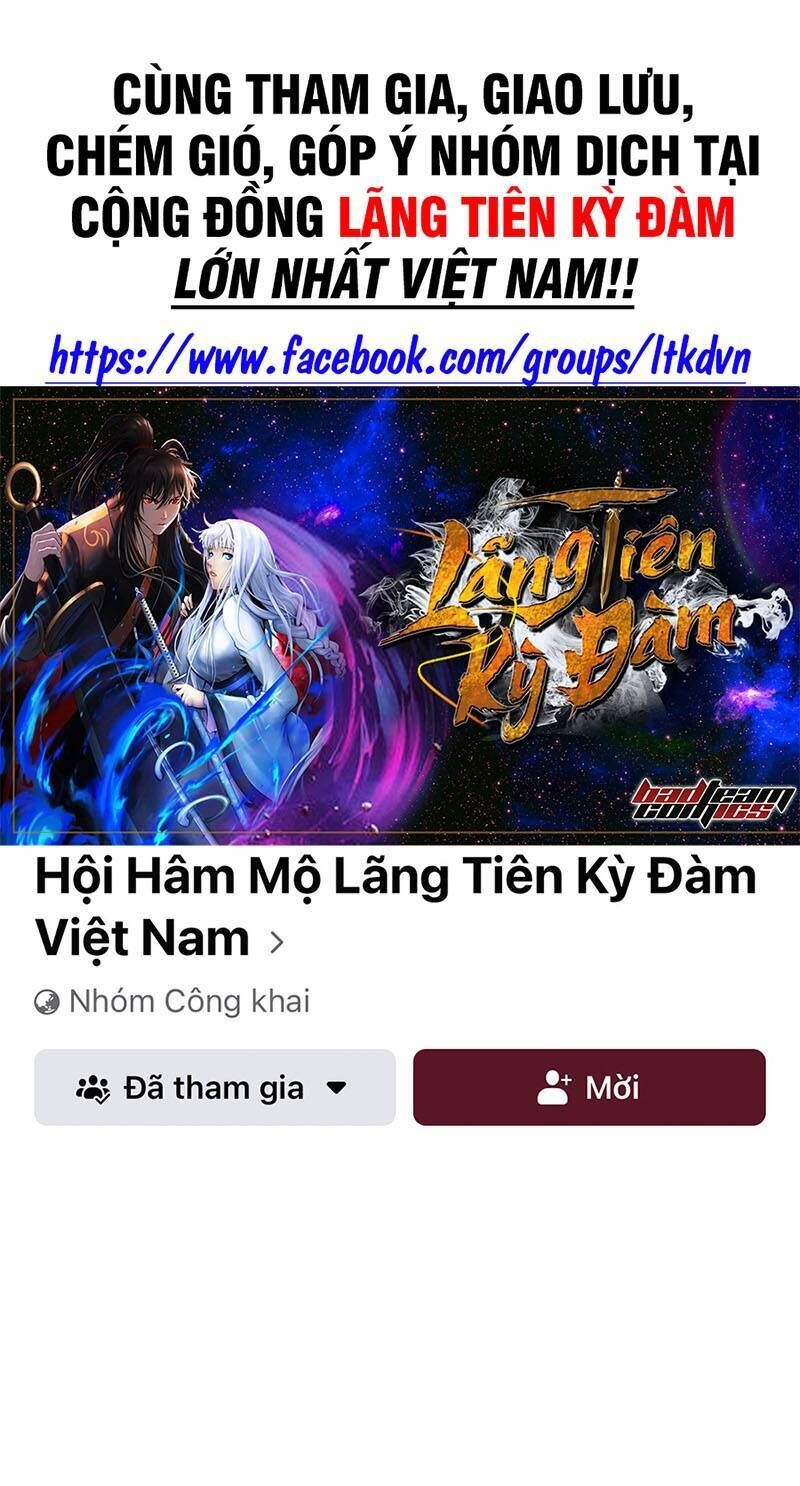Click the group cover banner image

pos(400,615)
